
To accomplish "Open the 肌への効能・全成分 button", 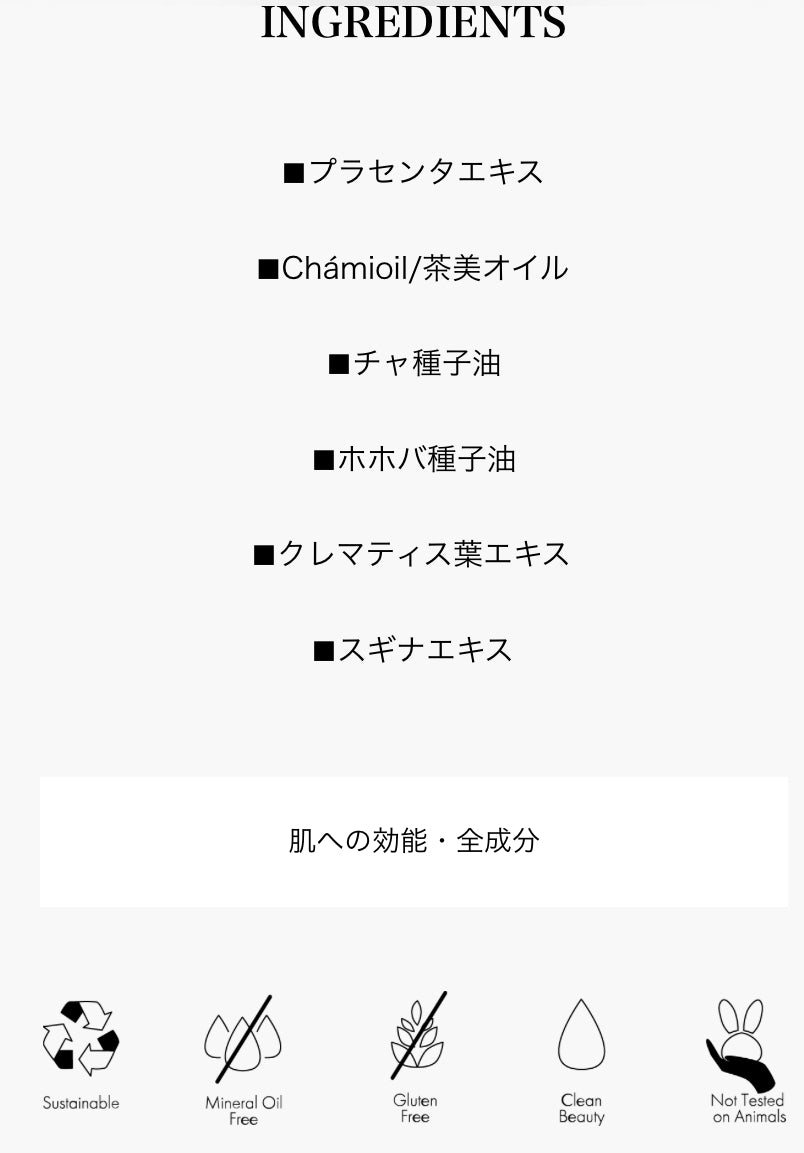I will (413, 841).
